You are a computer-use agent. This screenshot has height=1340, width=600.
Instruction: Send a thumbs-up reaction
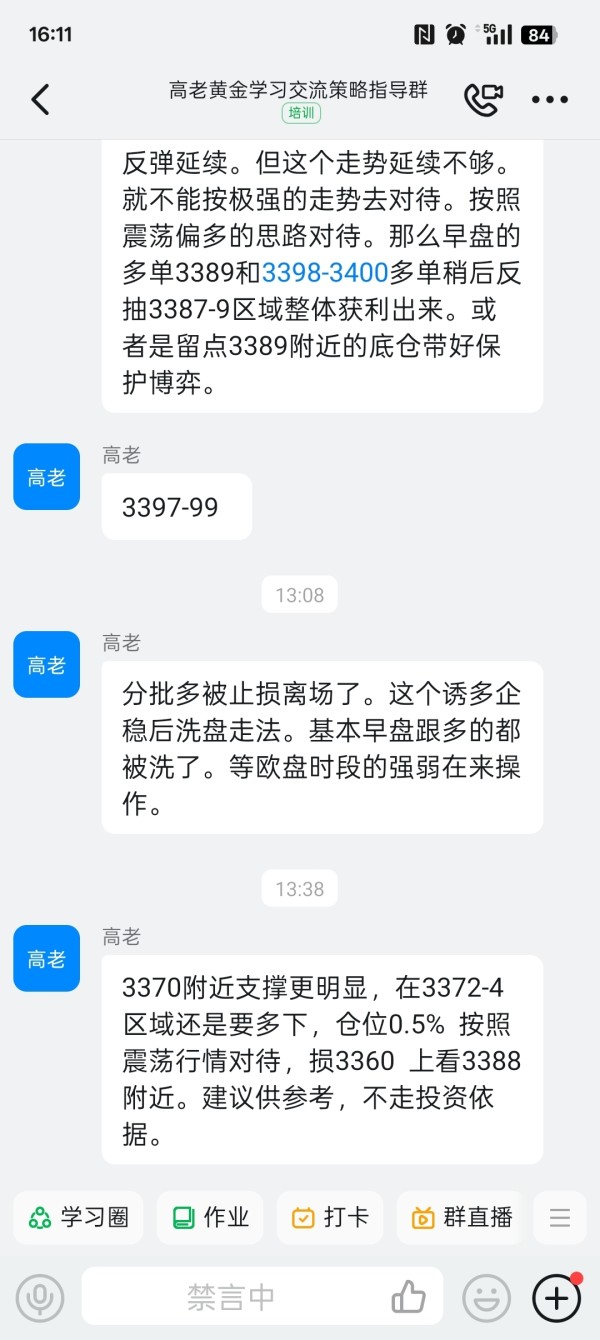pos(409,1297)
